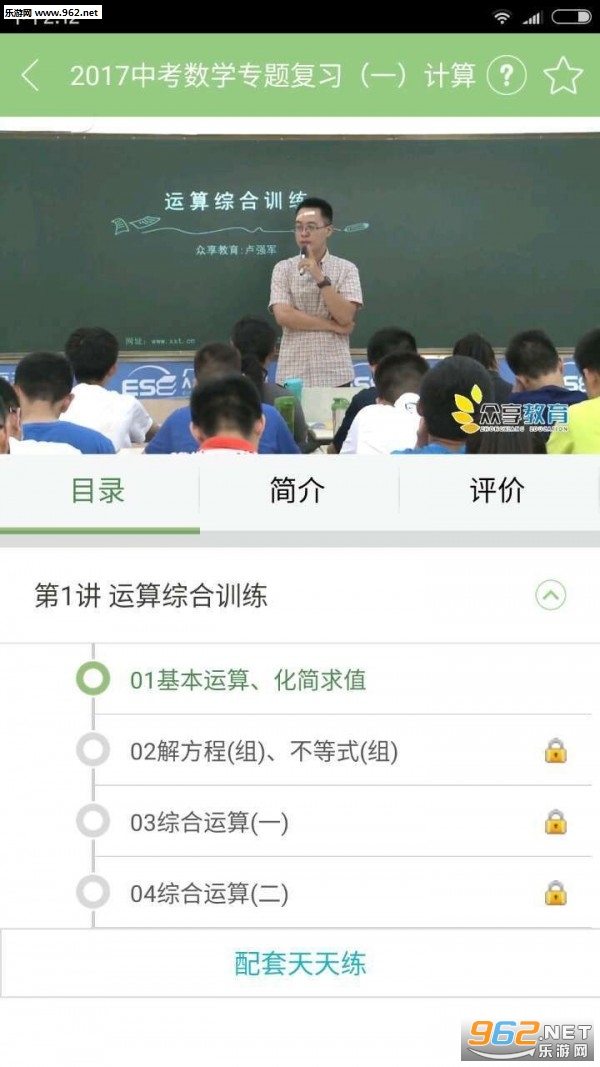Go back using the header arrow
Viewport: 600px width, 1067px height.
(31, 76)
